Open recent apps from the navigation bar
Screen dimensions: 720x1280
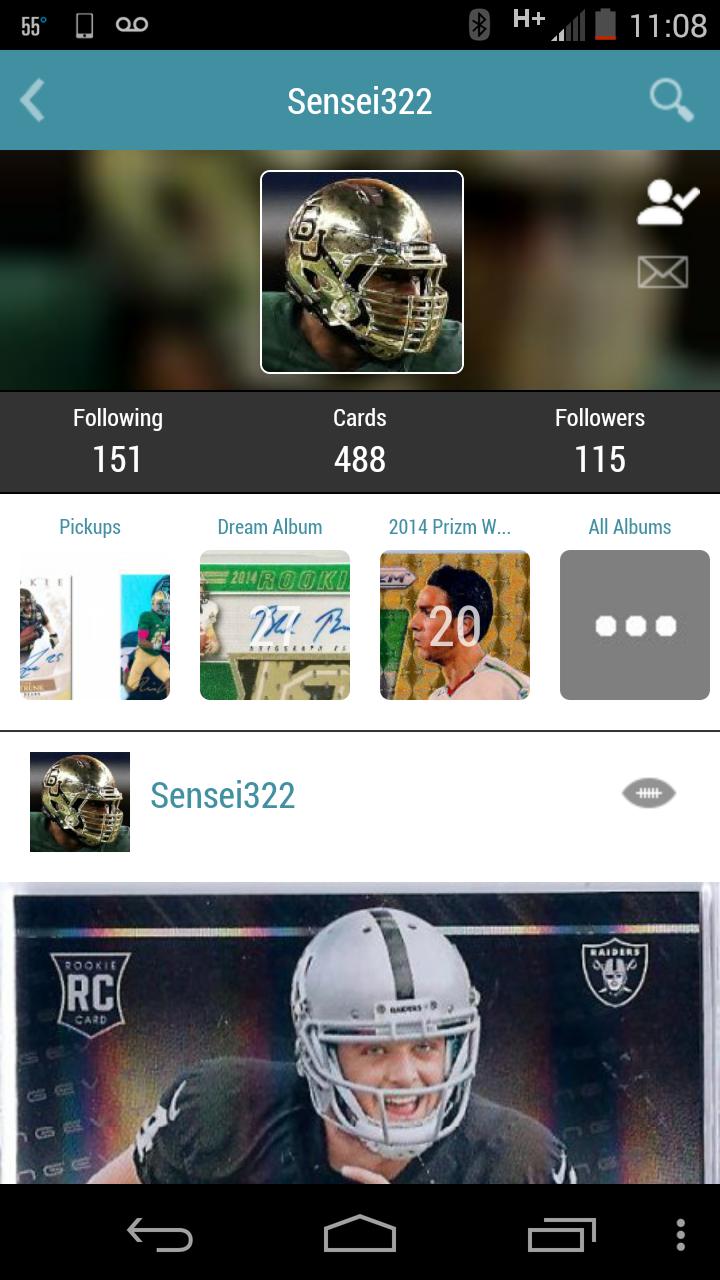tap(561, 1234)
